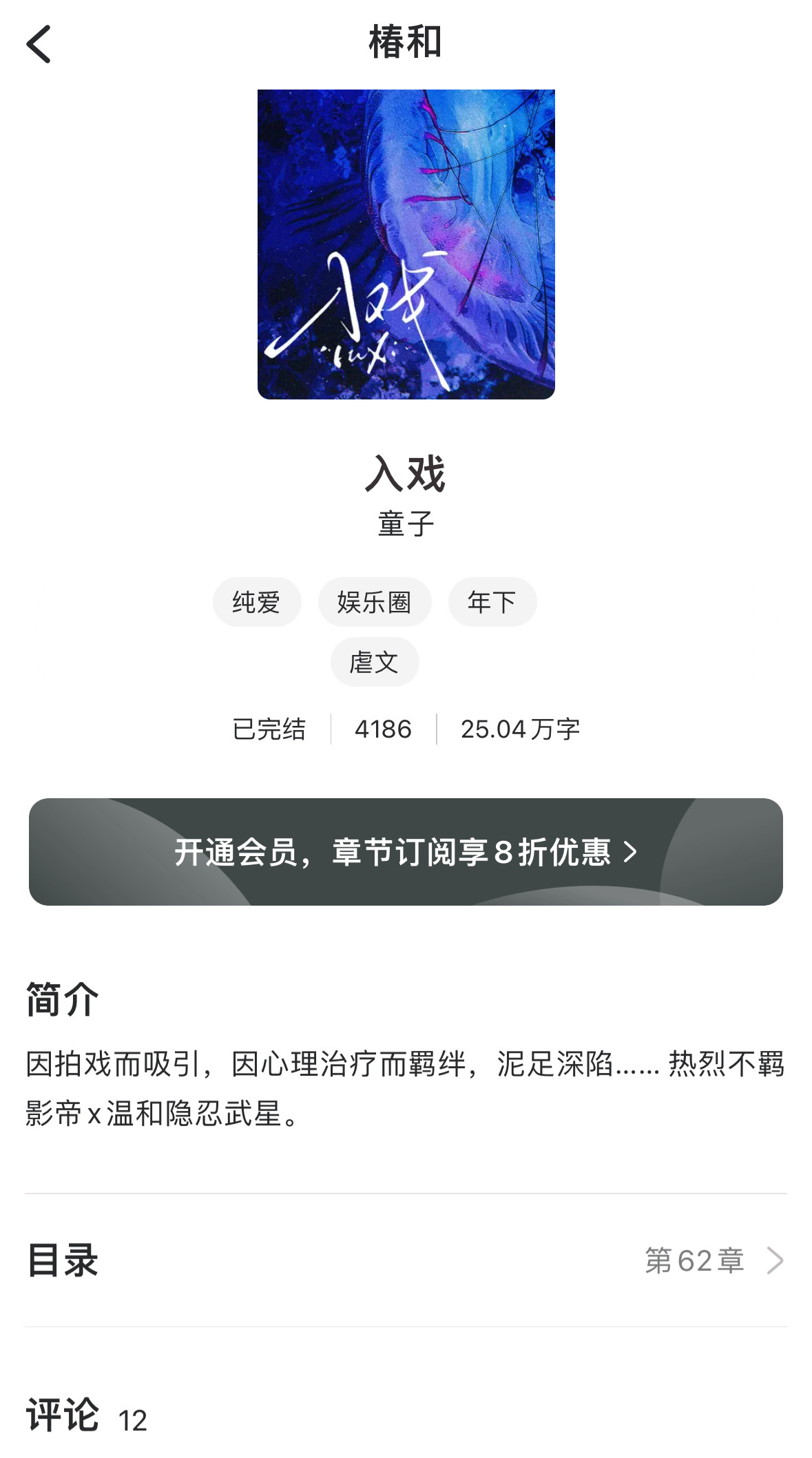Image resolution: width=812 pixels, height=1458 pixels.
Task: Select the 纯爱 tag chip
Action: pos(256,602)
